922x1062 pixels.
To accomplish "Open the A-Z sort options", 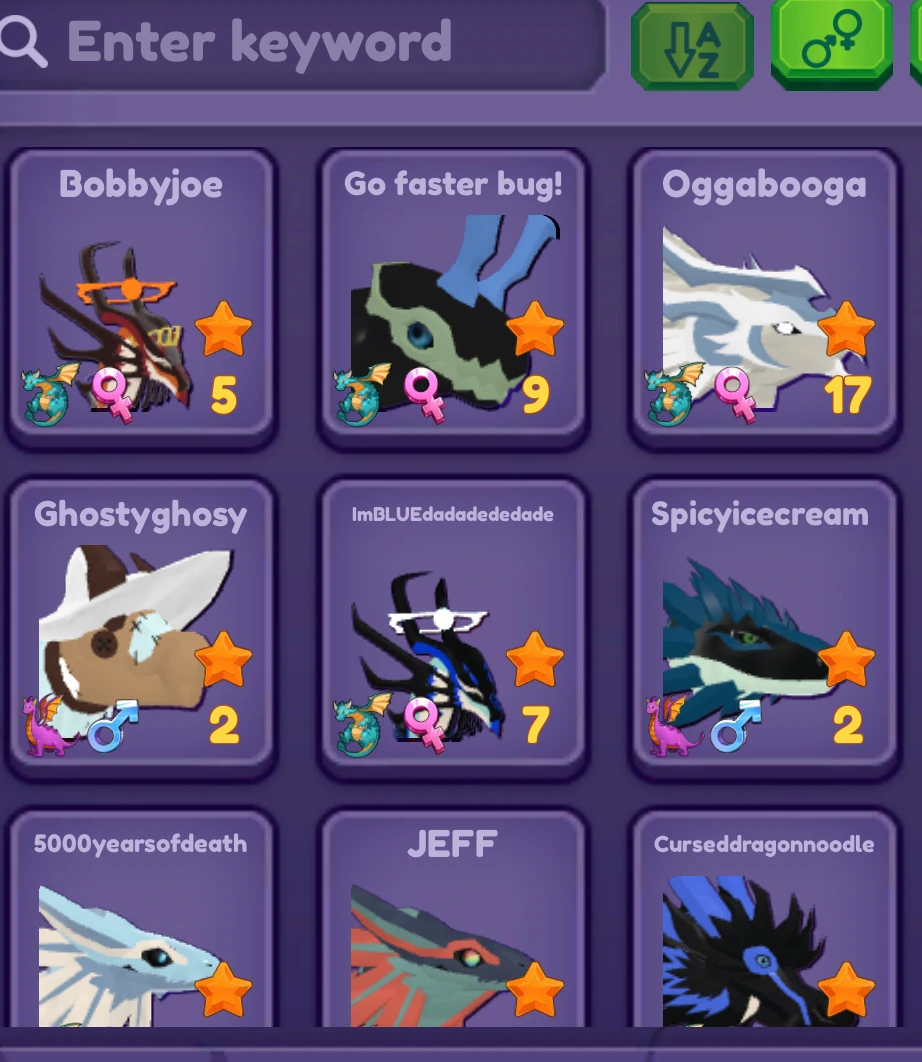I will pos(691,46).
